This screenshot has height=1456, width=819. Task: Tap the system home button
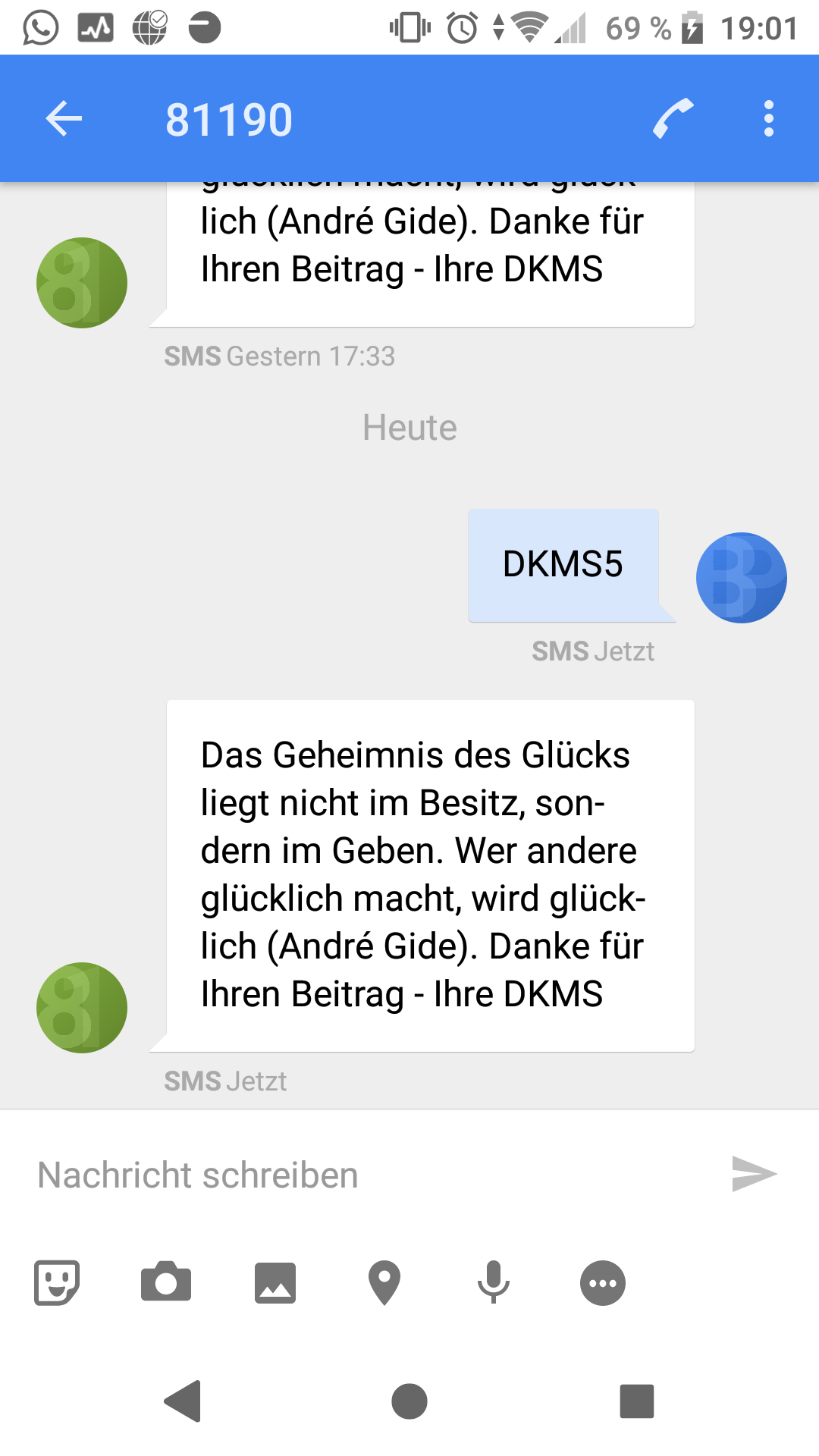pos(409,1401)
